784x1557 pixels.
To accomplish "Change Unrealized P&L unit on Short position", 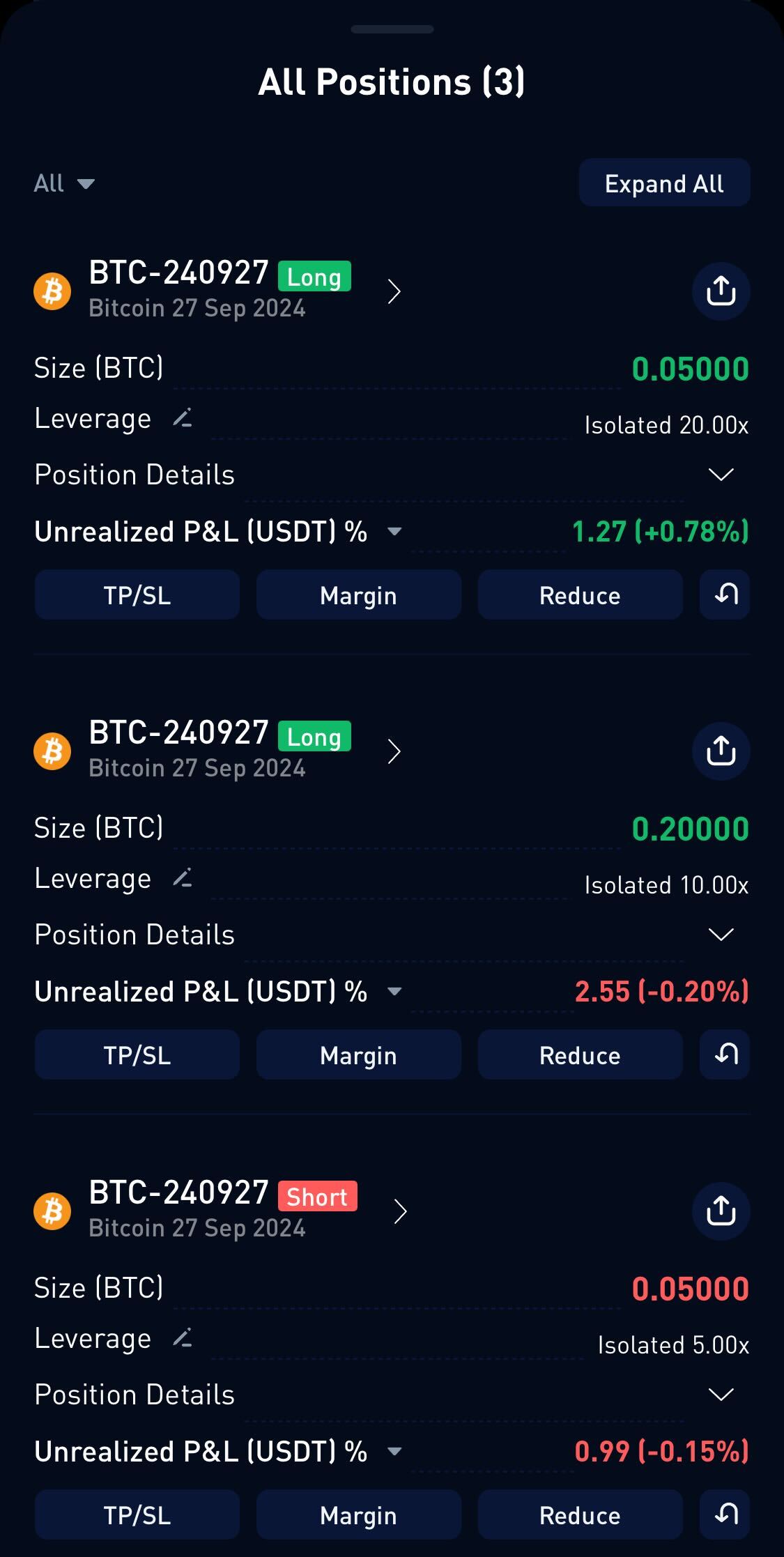I will pyautogui.click(x=394, y=1452).
